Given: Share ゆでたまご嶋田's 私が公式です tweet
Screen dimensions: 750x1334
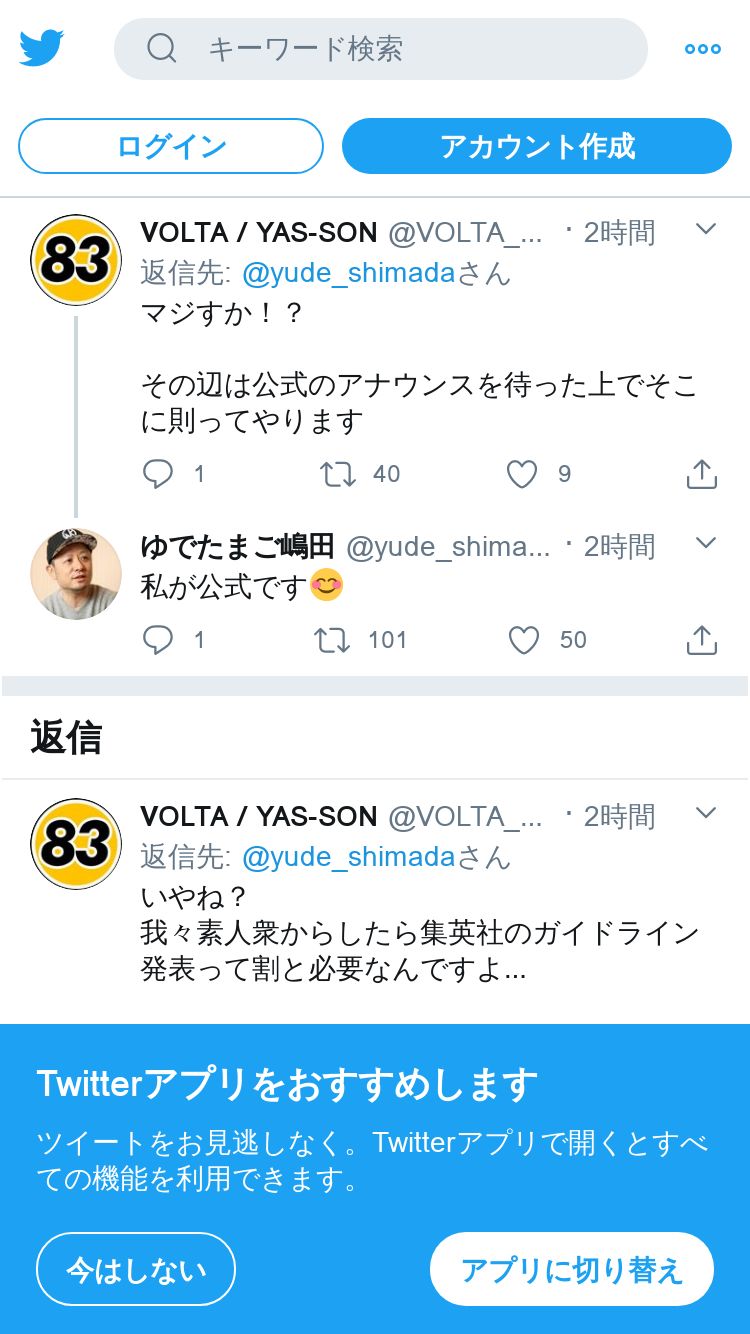Looking at the screenshot, I should point(702,640).
